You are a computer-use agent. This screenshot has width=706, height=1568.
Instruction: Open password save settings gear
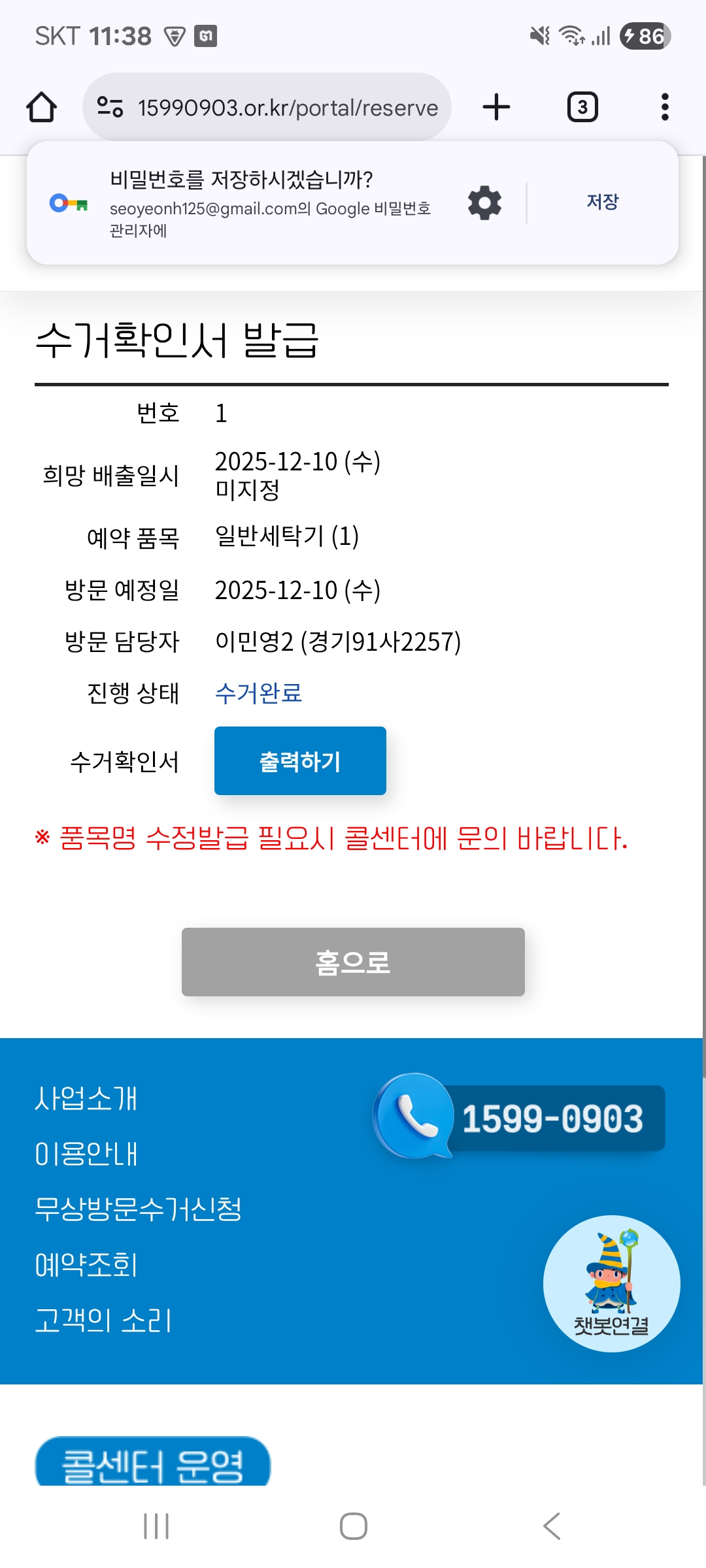484,203
